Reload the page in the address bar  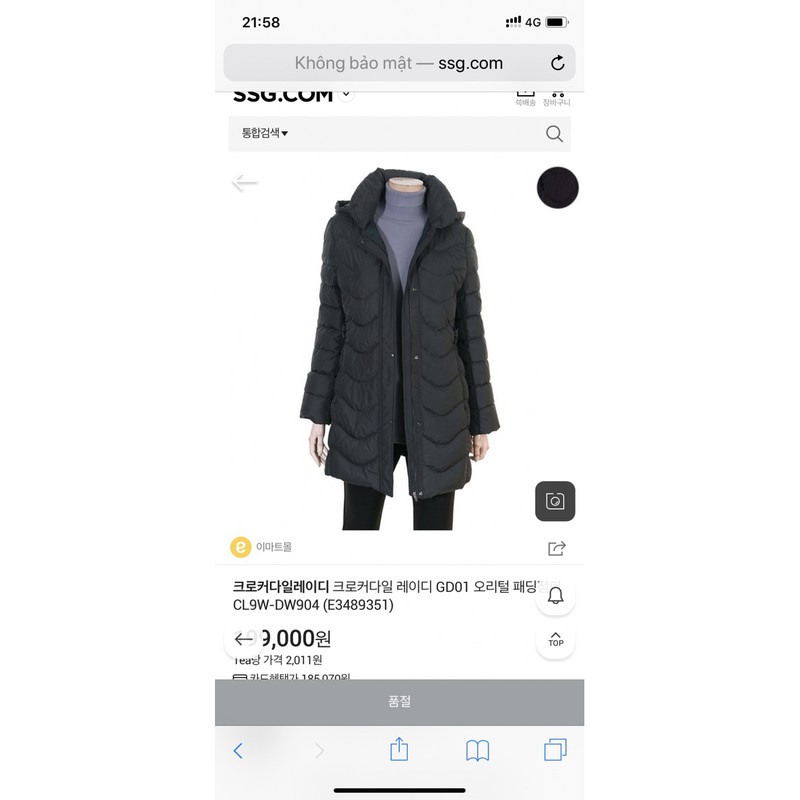(558, 63)
